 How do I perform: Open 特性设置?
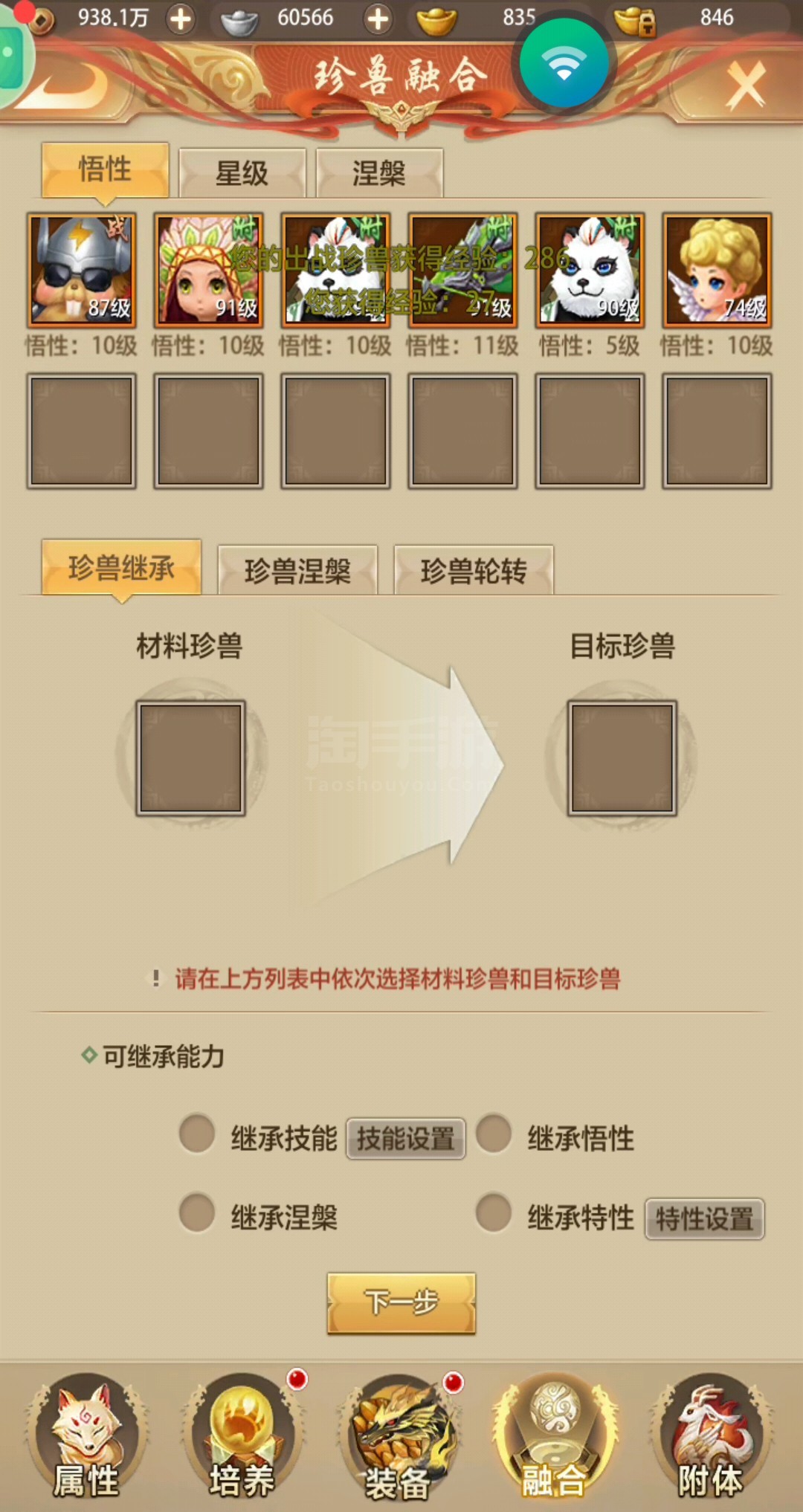[x=705, y=1218]
